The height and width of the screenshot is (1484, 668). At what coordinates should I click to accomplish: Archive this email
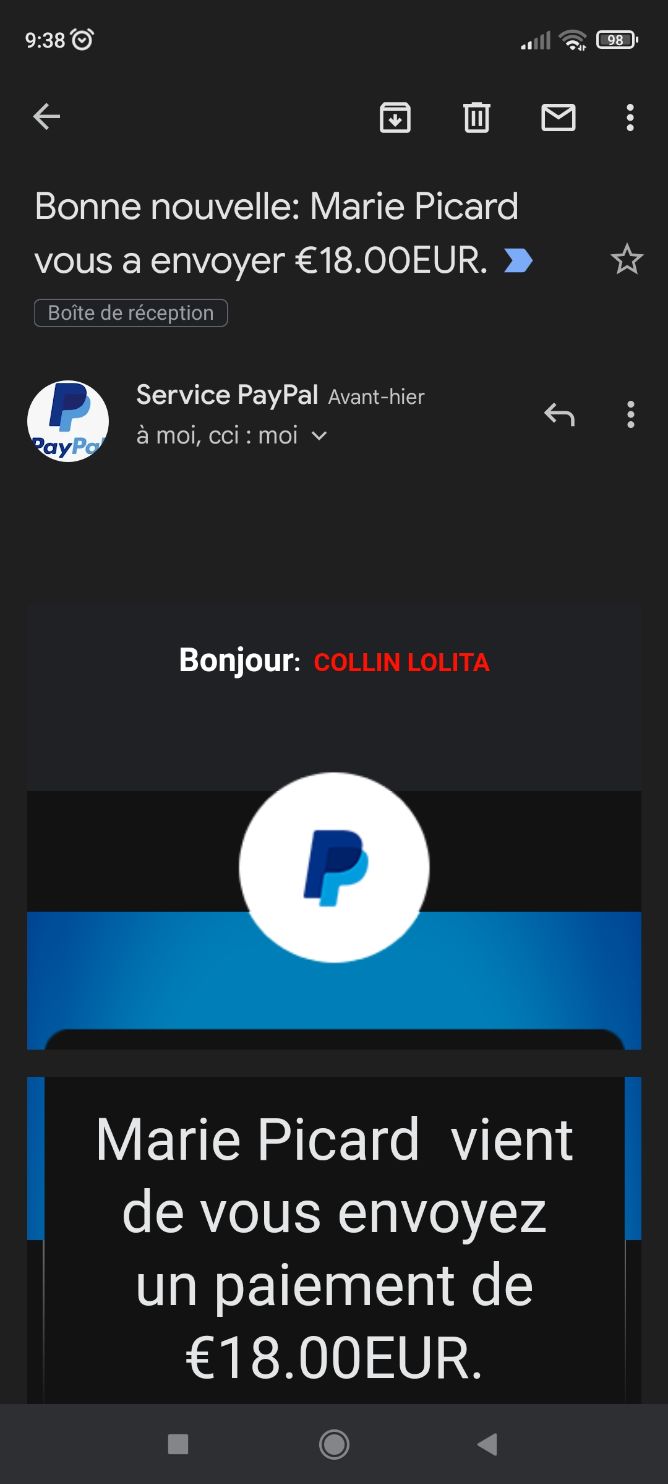pos(395,117)
